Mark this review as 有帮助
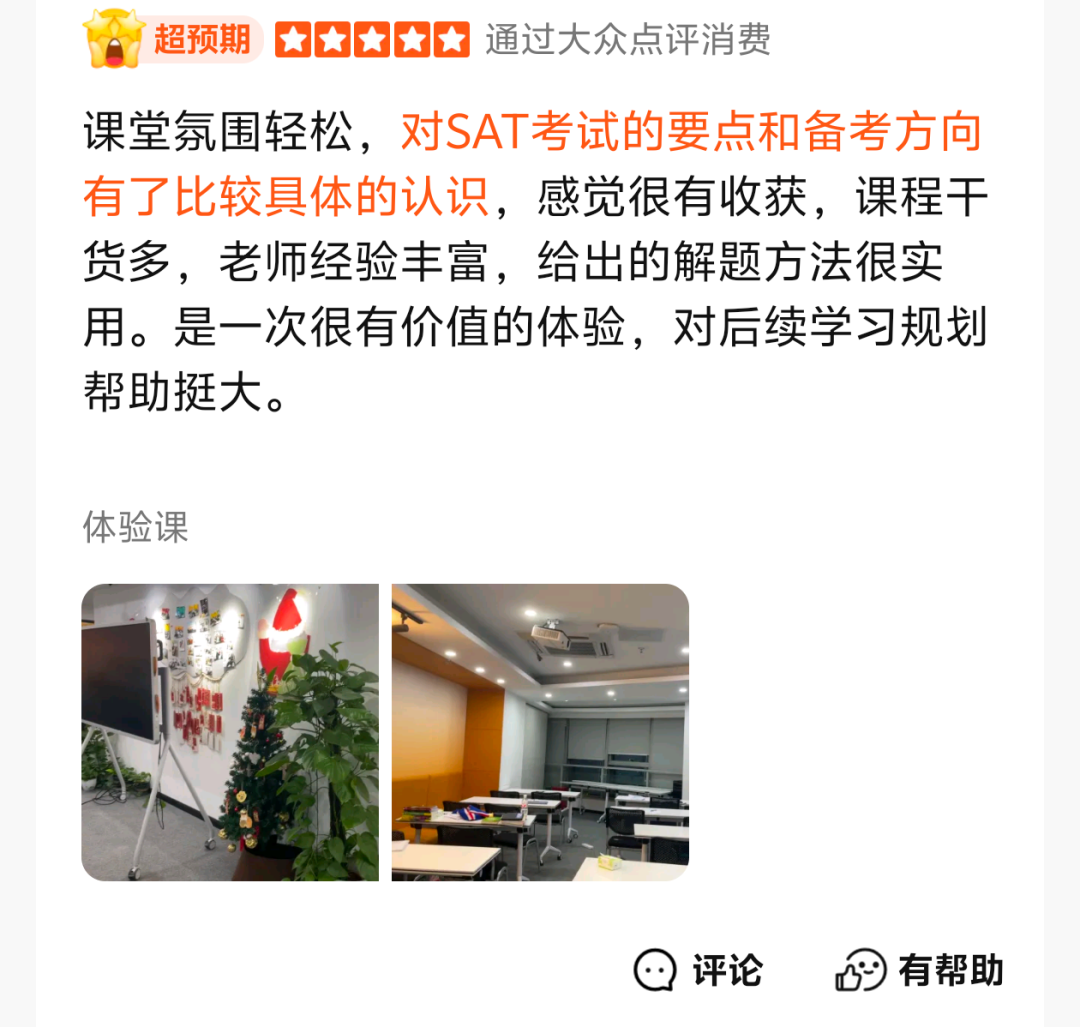Viewport: 1080px width, 1027px height. 920,970
